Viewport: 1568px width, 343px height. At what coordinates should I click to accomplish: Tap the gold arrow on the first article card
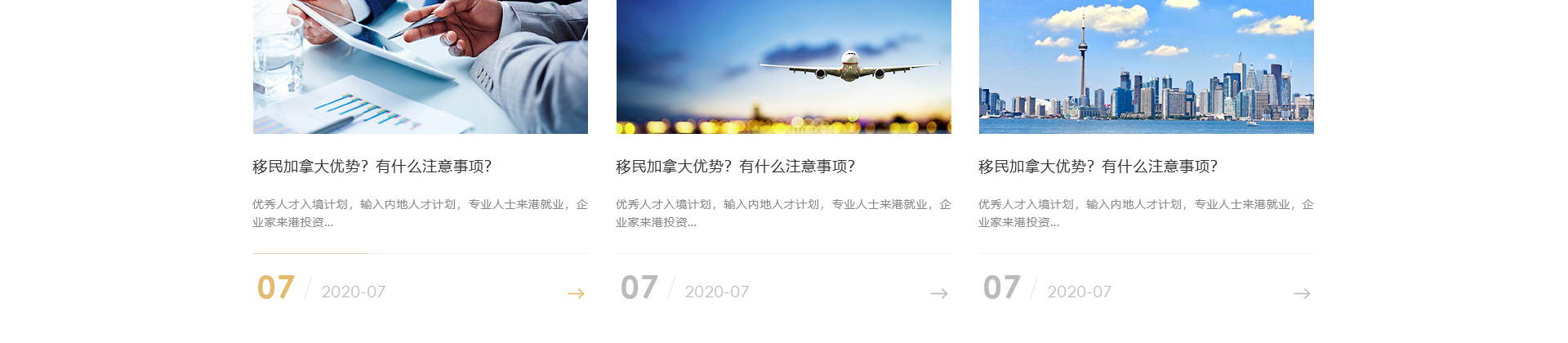point(576,293)
